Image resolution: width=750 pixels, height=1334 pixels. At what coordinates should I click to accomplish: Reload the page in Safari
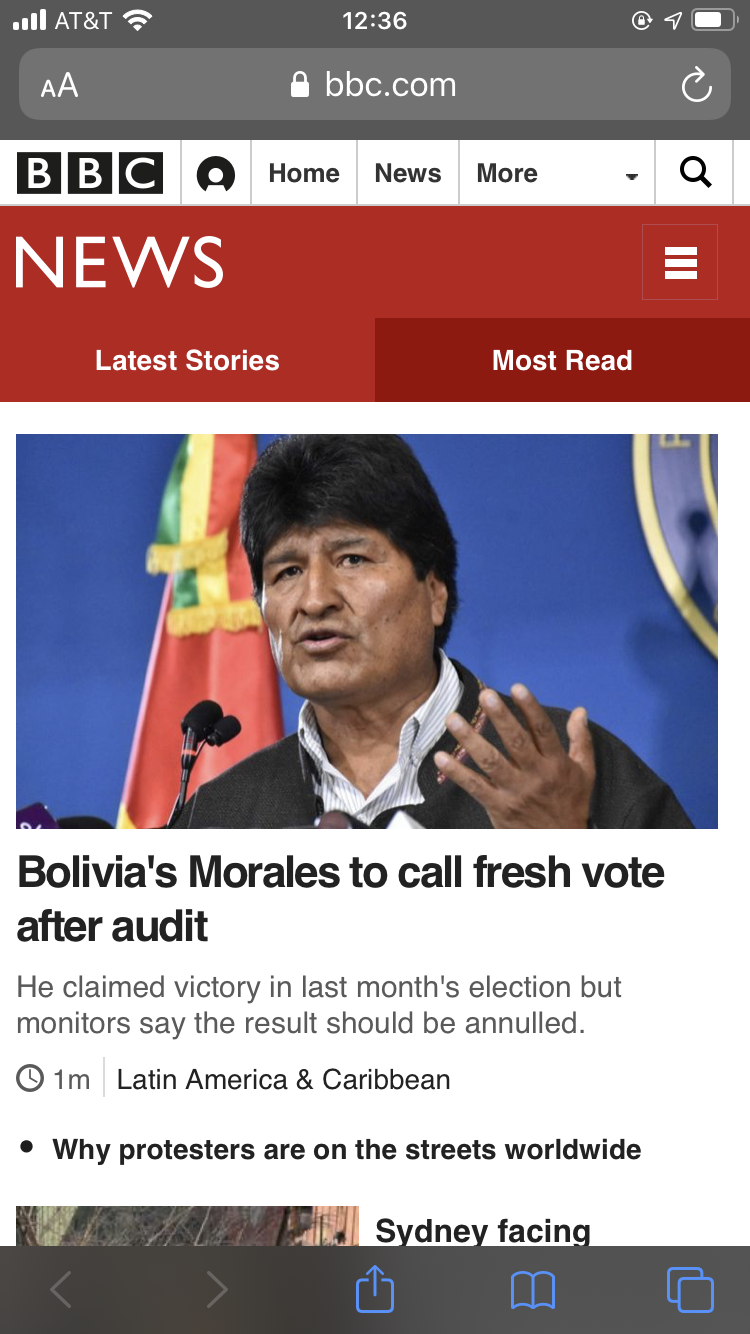696,86
